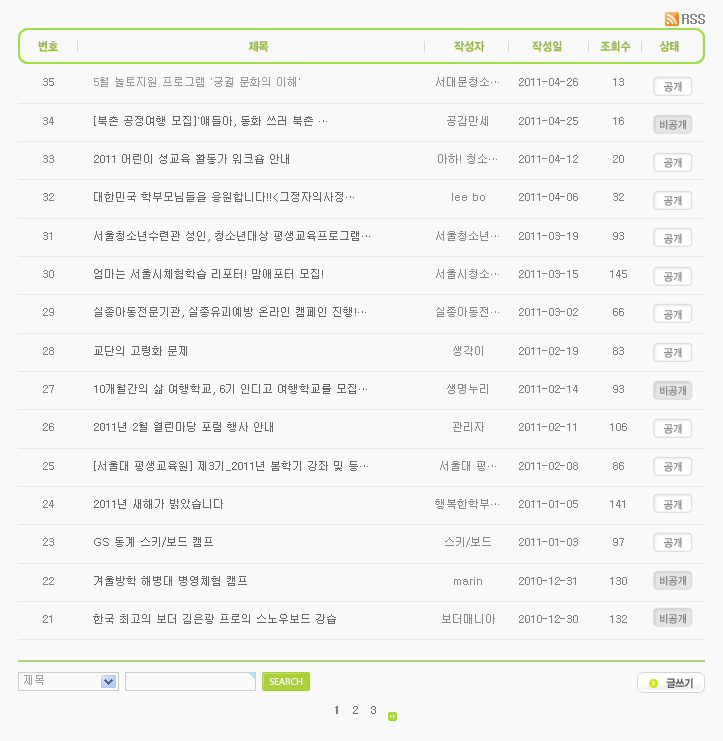This screenshot has height=741, width=723.
Task: Go to page 3
Action: (373, 710)
